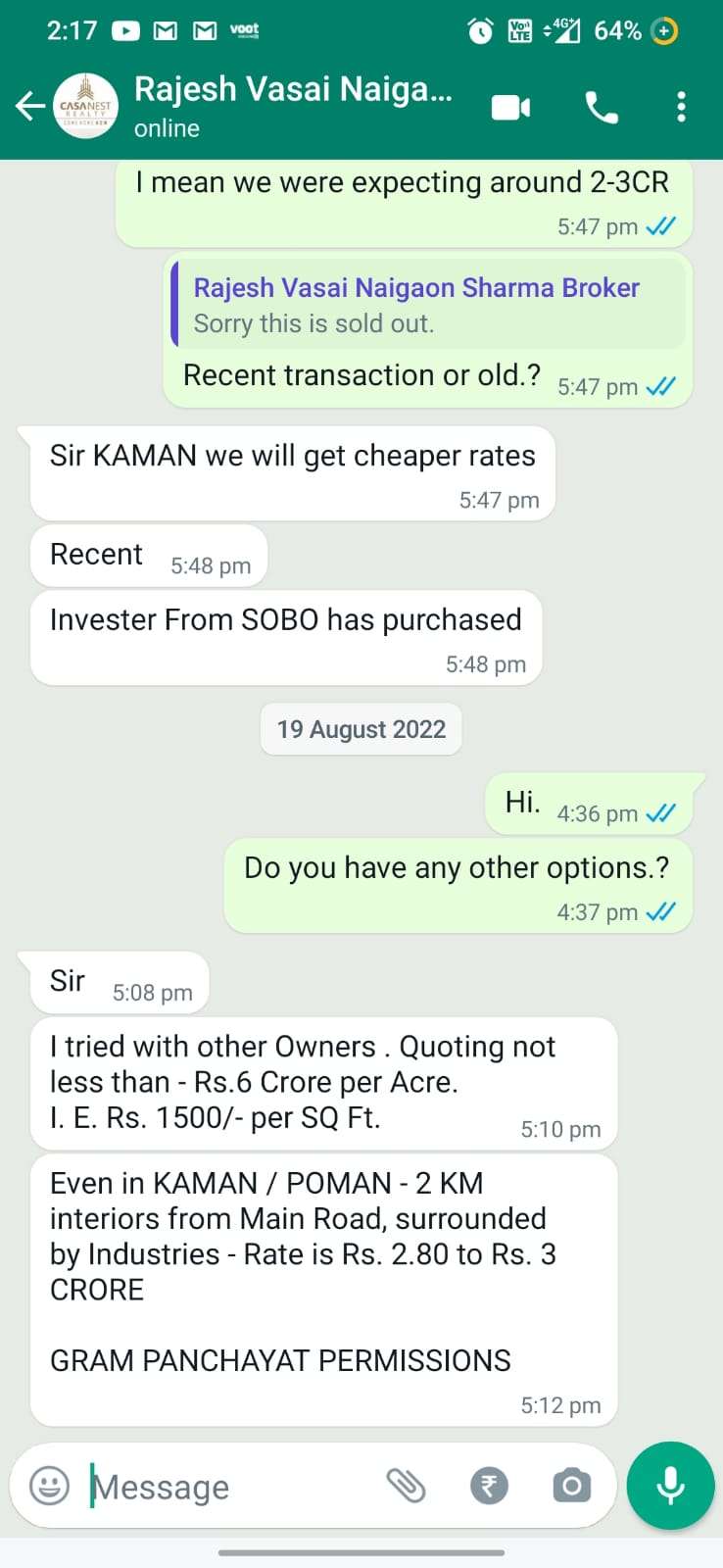Open the attachment paperclip menu
723x1568 pixels.
(406, 1486)
